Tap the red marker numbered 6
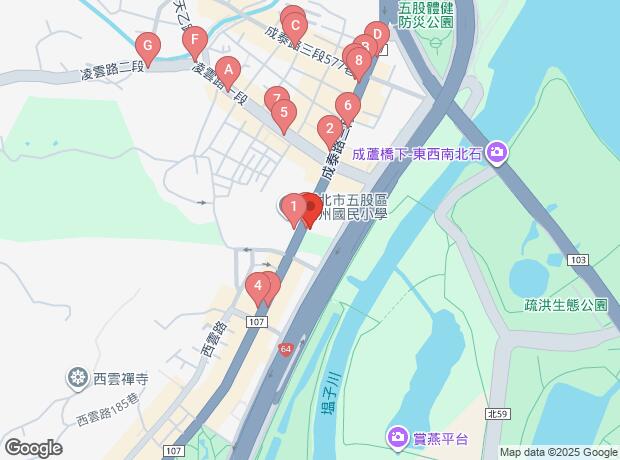 pyautogui.click(x=347, y=105)
